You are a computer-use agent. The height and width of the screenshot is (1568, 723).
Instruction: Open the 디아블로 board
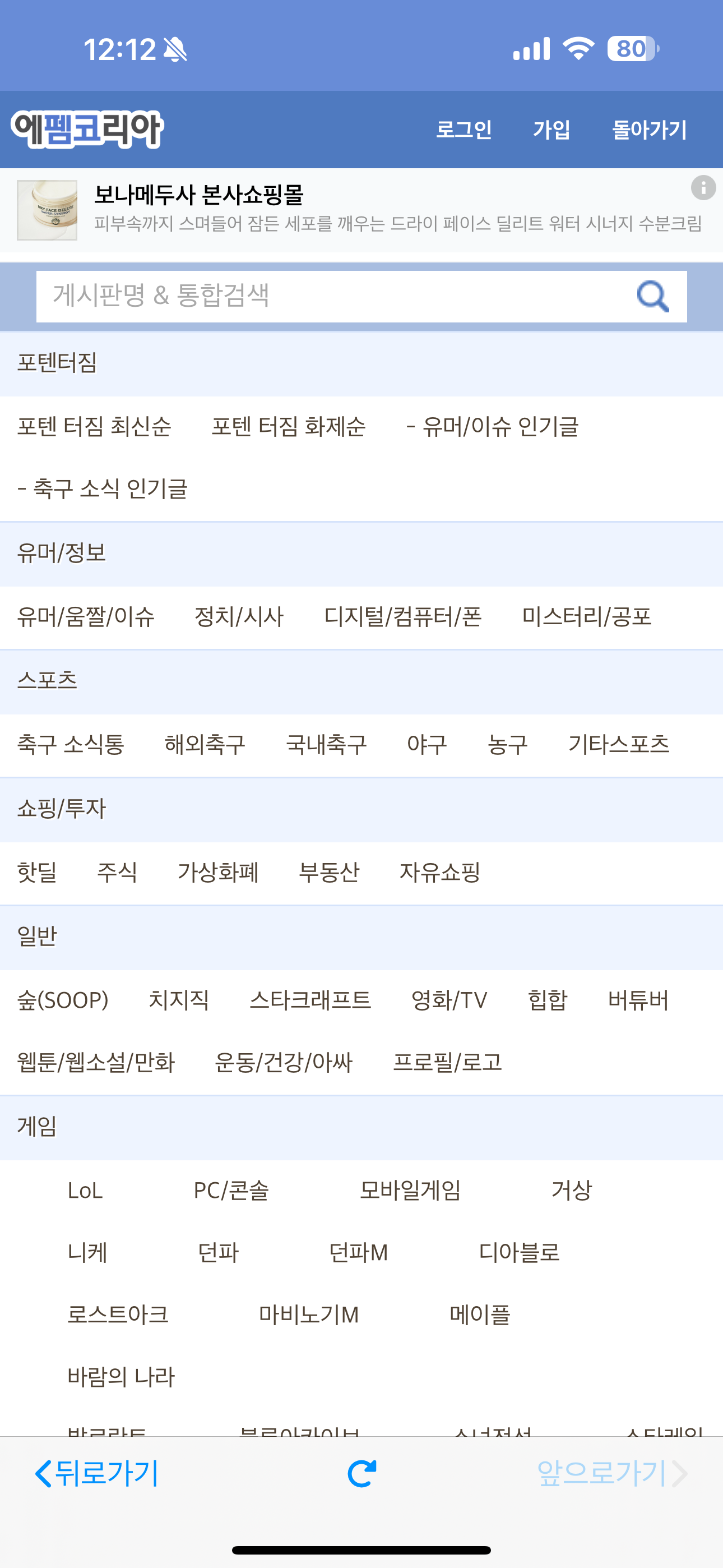520,1253
